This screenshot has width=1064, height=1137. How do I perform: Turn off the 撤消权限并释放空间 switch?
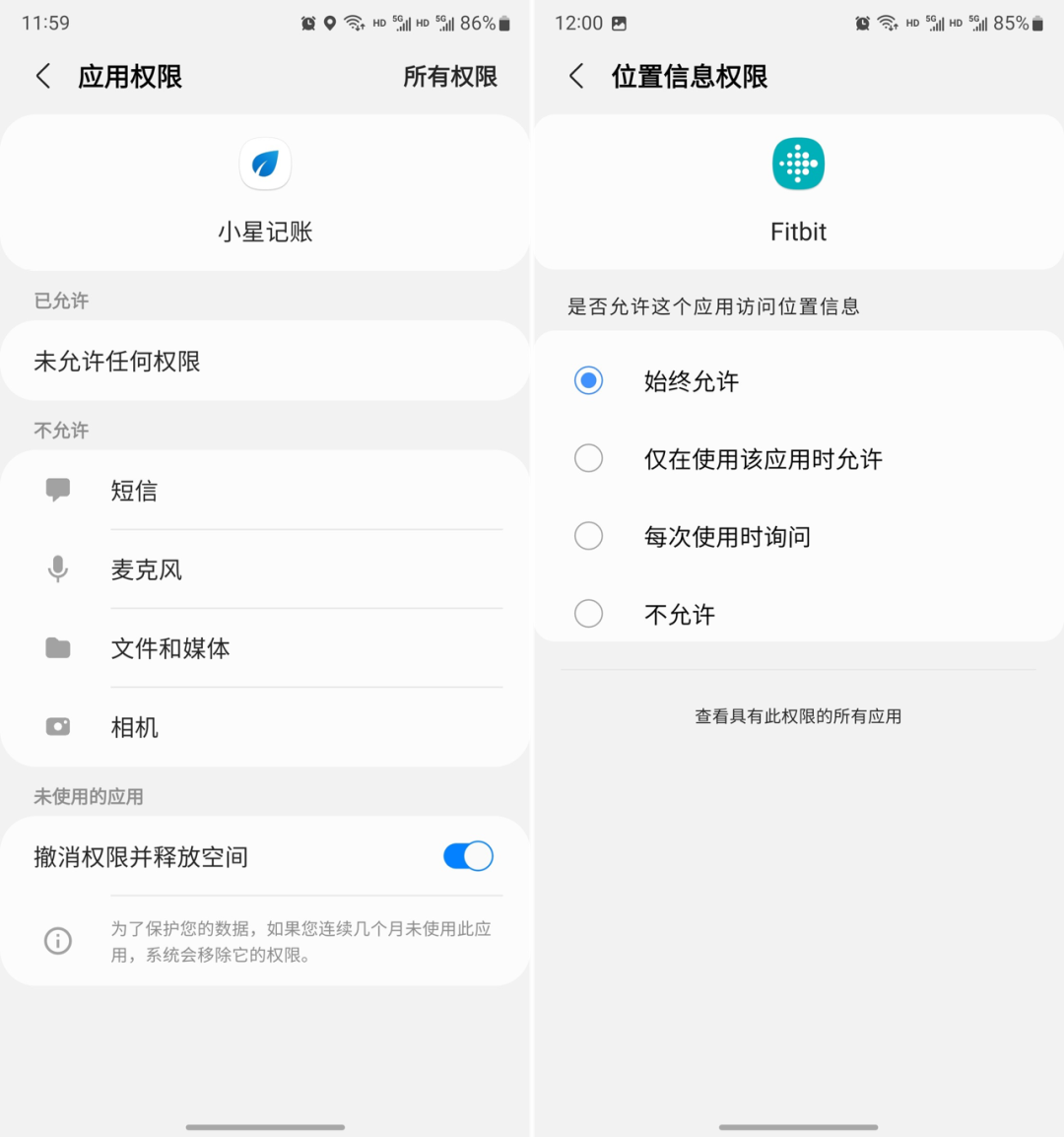pos(468,856)
